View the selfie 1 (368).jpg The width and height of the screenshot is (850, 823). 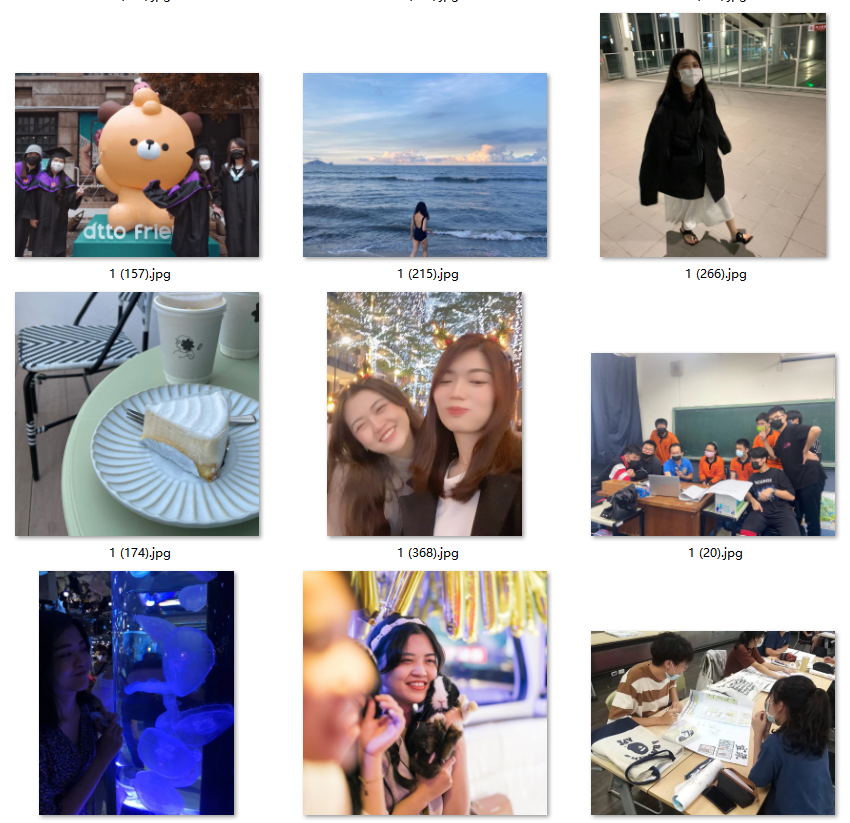click(x=424, y=414)
